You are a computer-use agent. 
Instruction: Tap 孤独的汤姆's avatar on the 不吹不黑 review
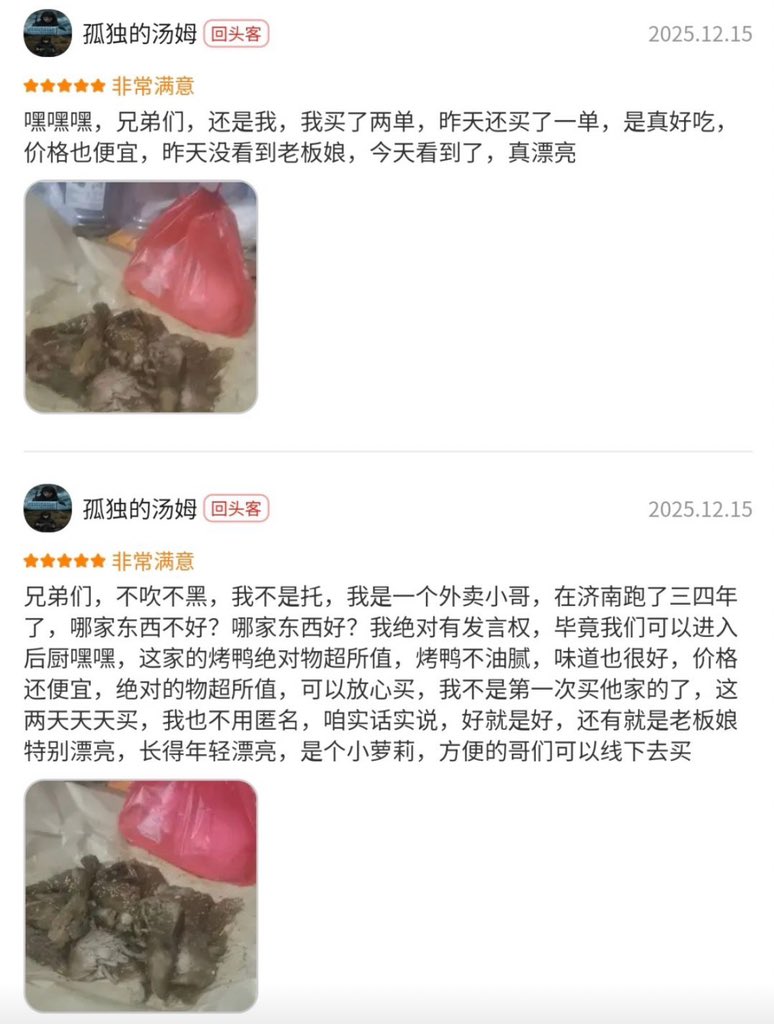pos(48,508)
